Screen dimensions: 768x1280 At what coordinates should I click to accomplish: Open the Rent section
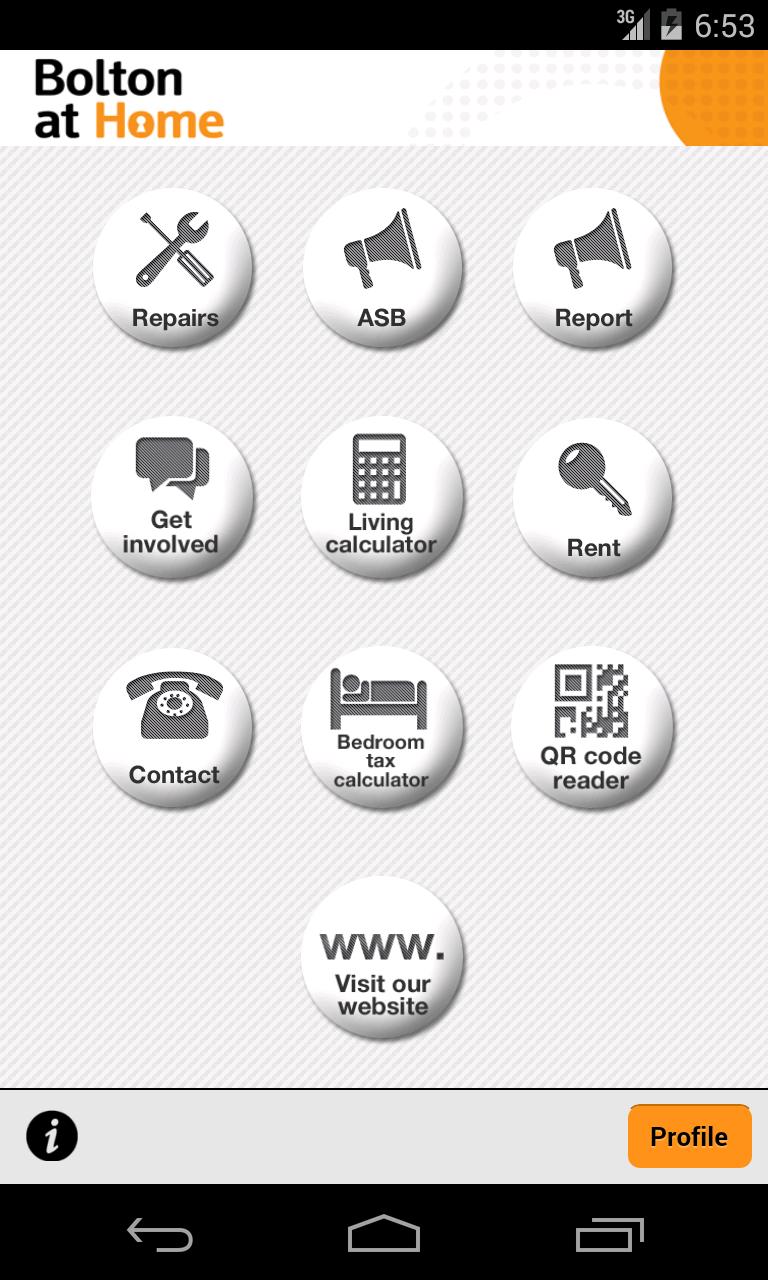click(593, 498)
